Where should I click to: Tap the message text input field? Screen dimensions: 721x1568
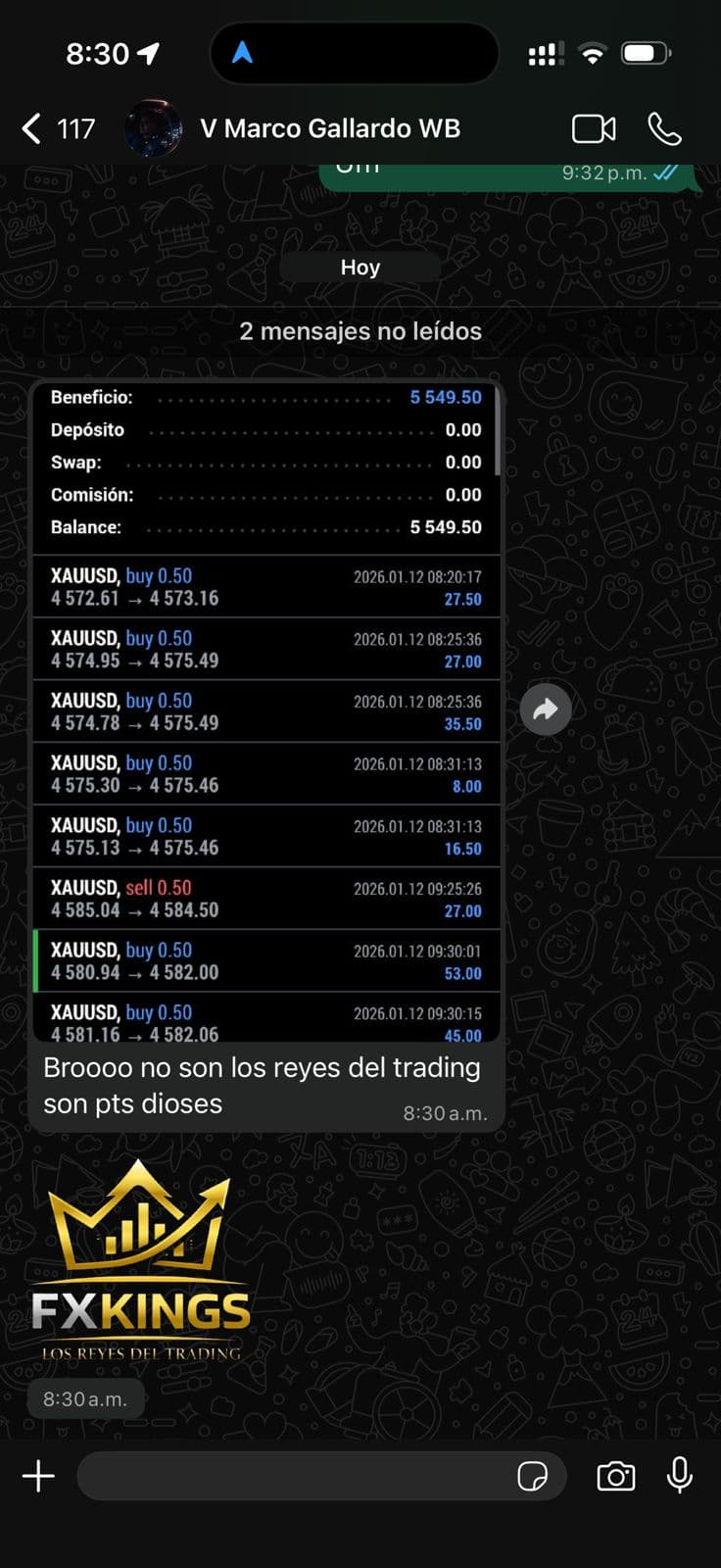pos(294,1476)
